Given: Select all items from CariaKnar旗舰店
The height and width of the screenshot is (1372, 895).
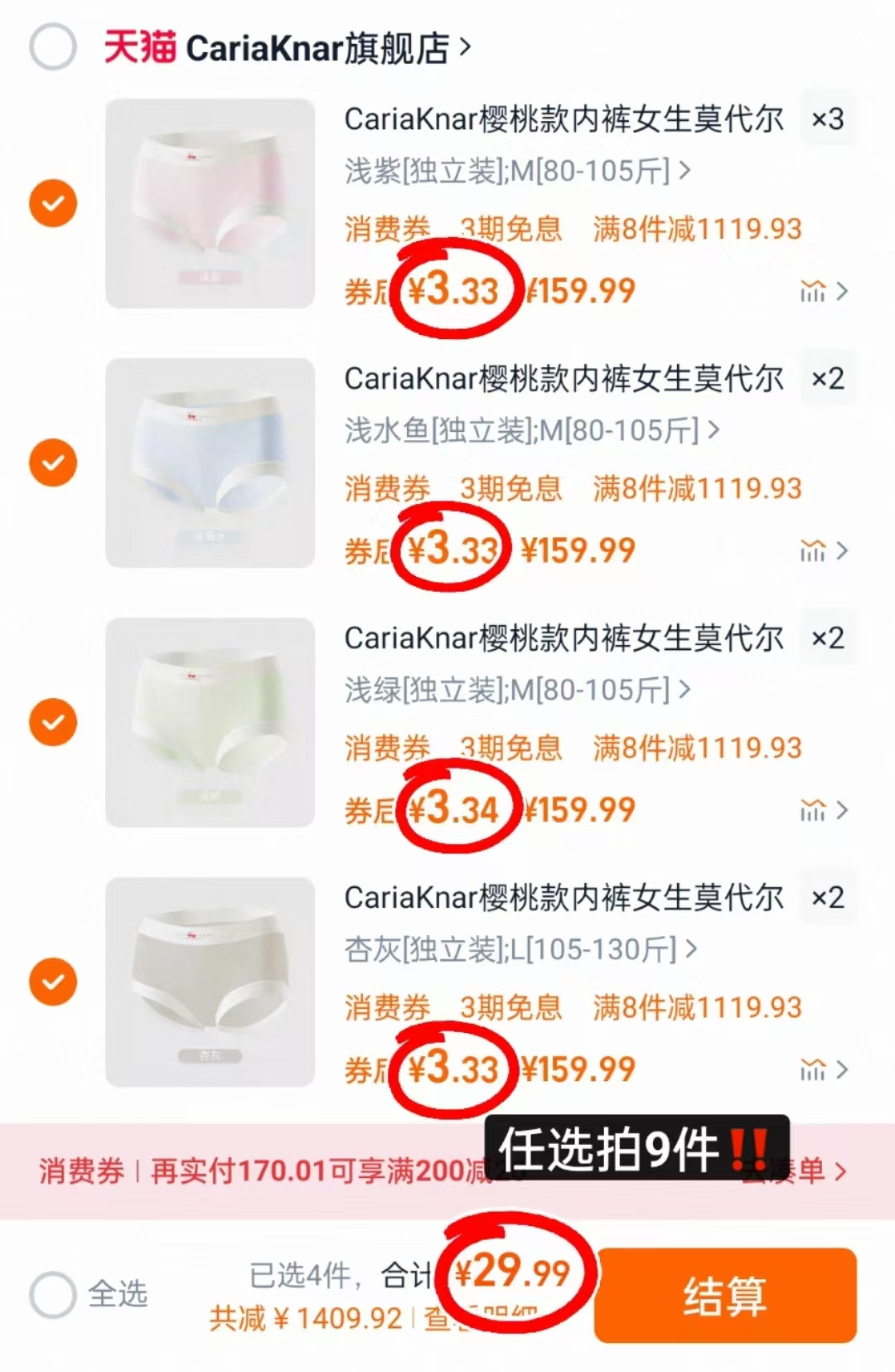Looking at the screenshot, I should [x=53, y=46].
